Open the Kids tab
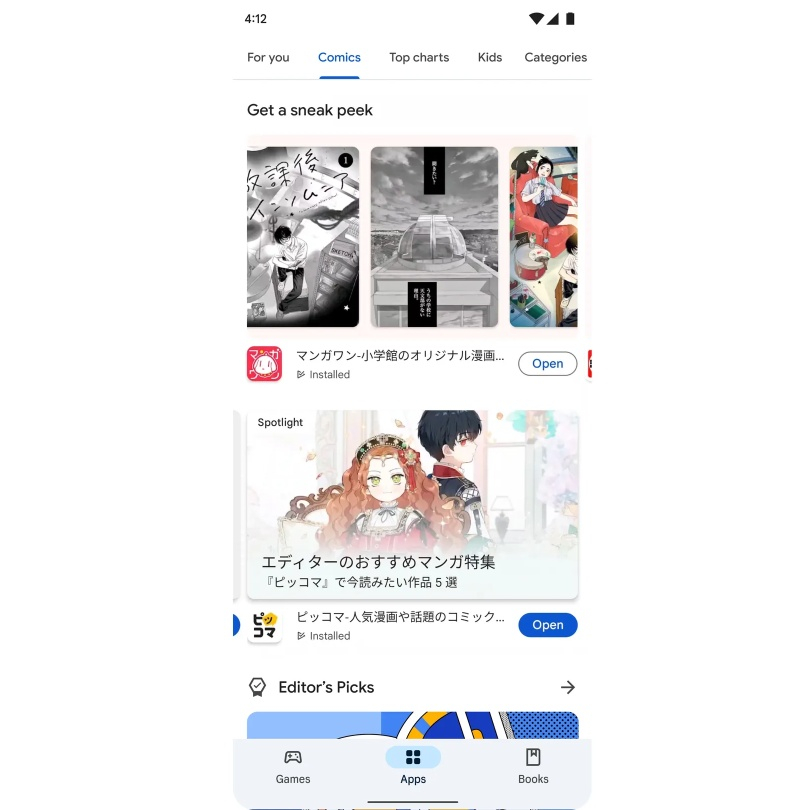The image size is (800, 810). 490,58
